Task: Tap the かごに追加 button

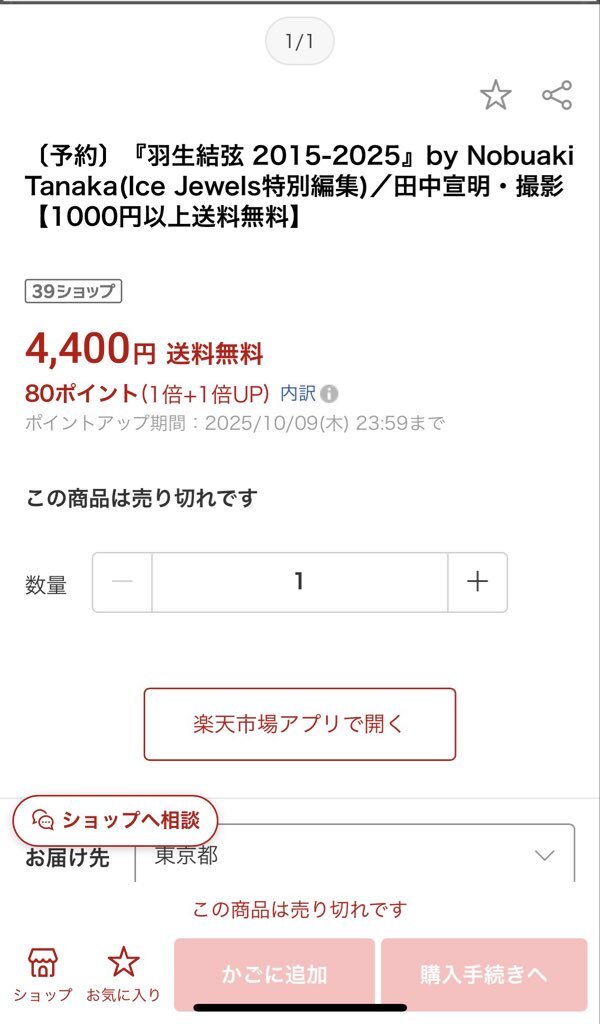Action: click(x=274, y=974)
